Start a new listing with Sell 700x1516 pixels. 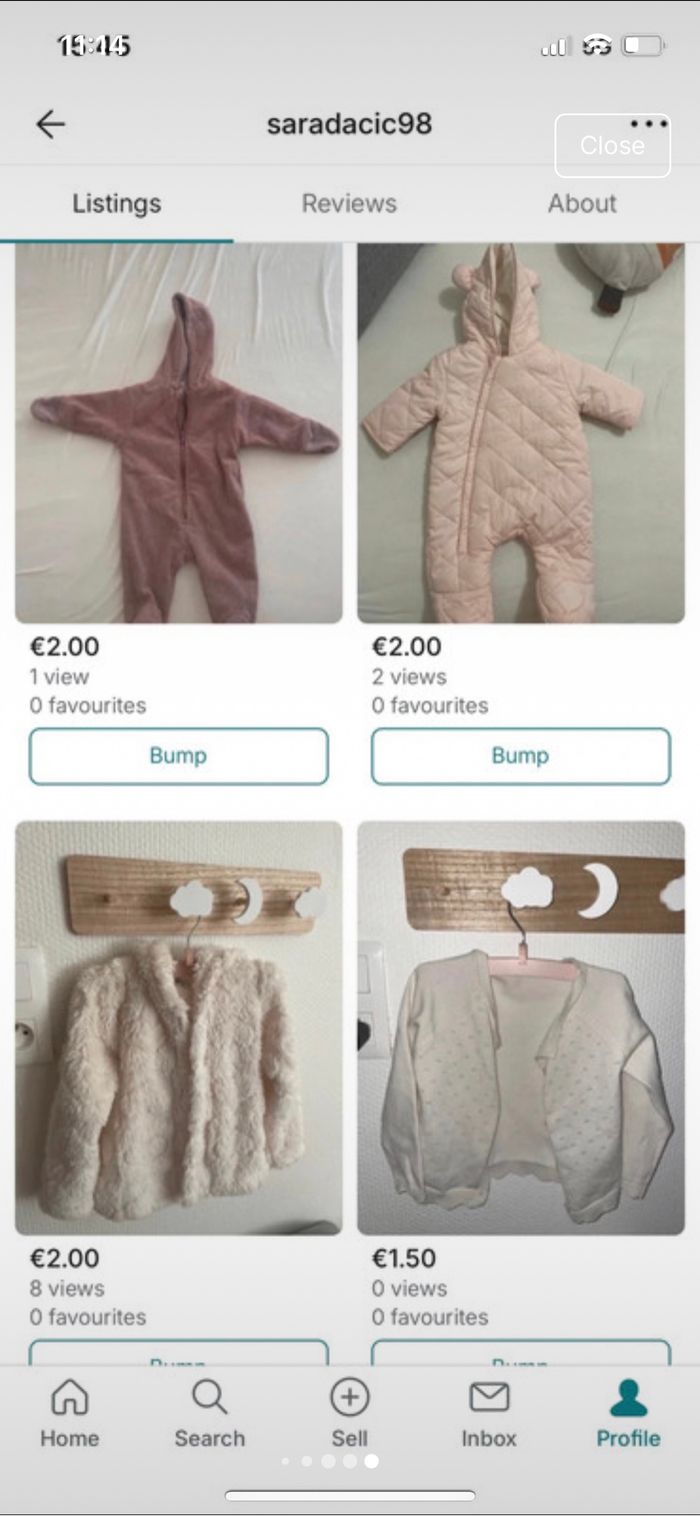pyautogui.click(x=349, y=1413)
